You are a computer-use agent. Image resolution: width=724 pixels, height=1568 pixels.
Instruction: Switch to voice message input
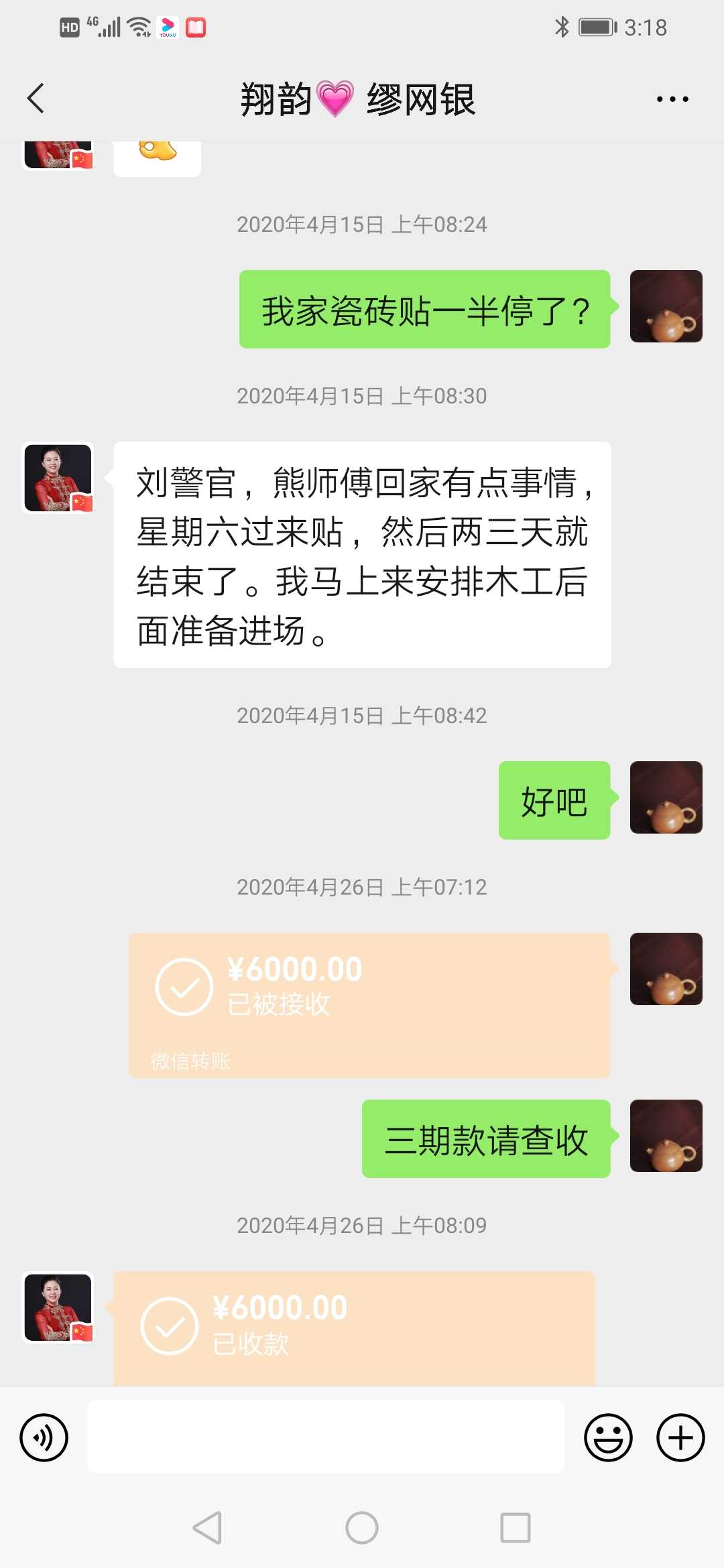[x=44, y=1437]
